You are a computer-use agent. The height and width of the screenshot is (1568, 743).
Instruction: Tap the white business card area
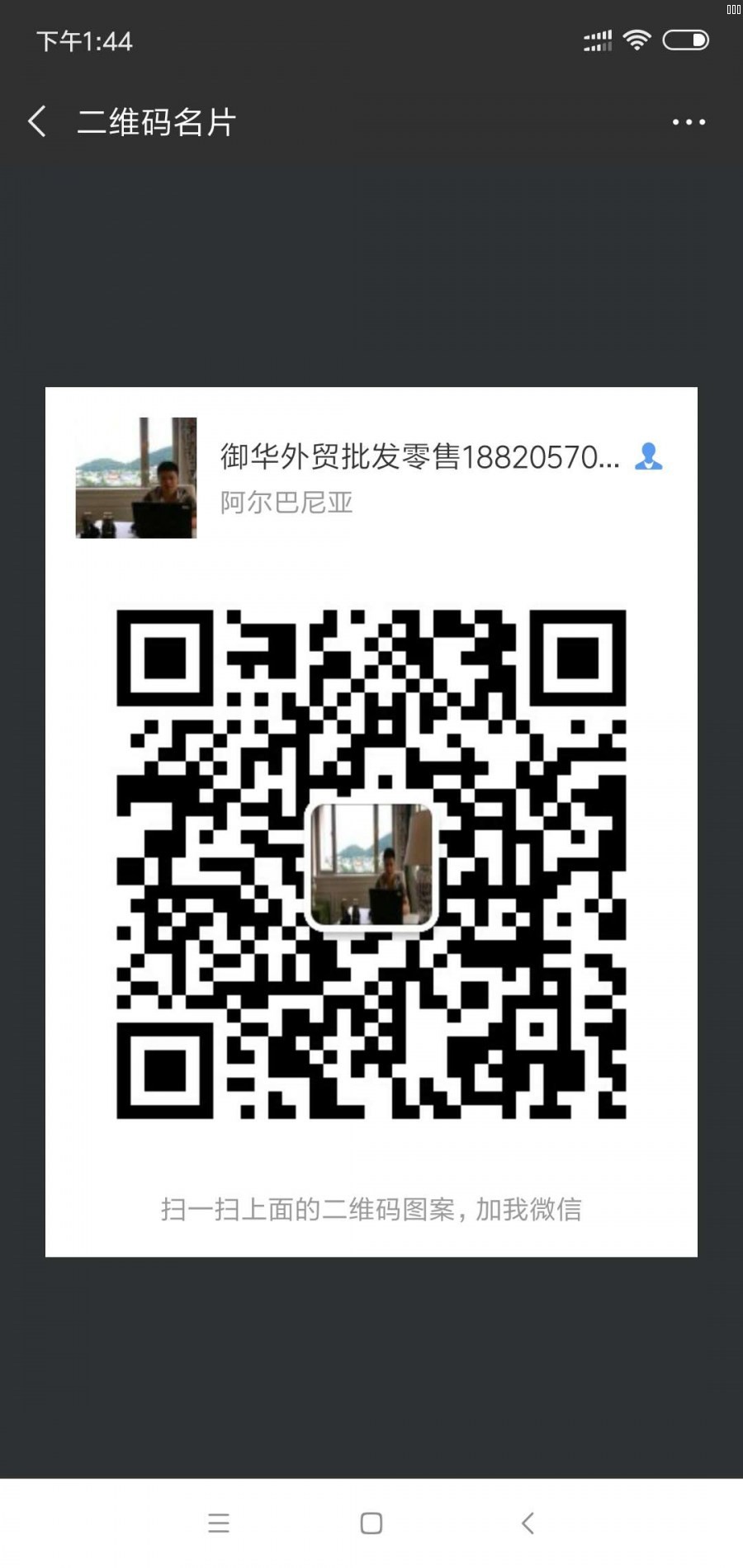(x=371, y=578)
